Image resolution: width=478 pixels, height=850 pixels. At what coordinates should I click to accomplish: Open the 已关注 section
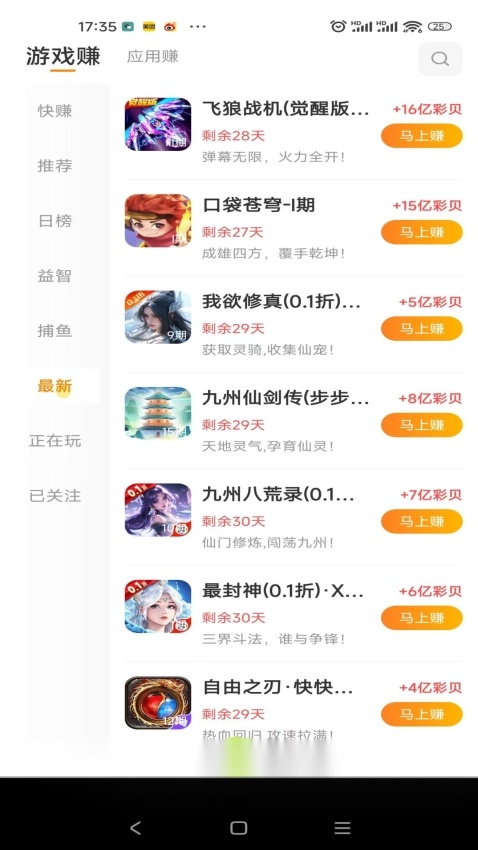[55, 496]
